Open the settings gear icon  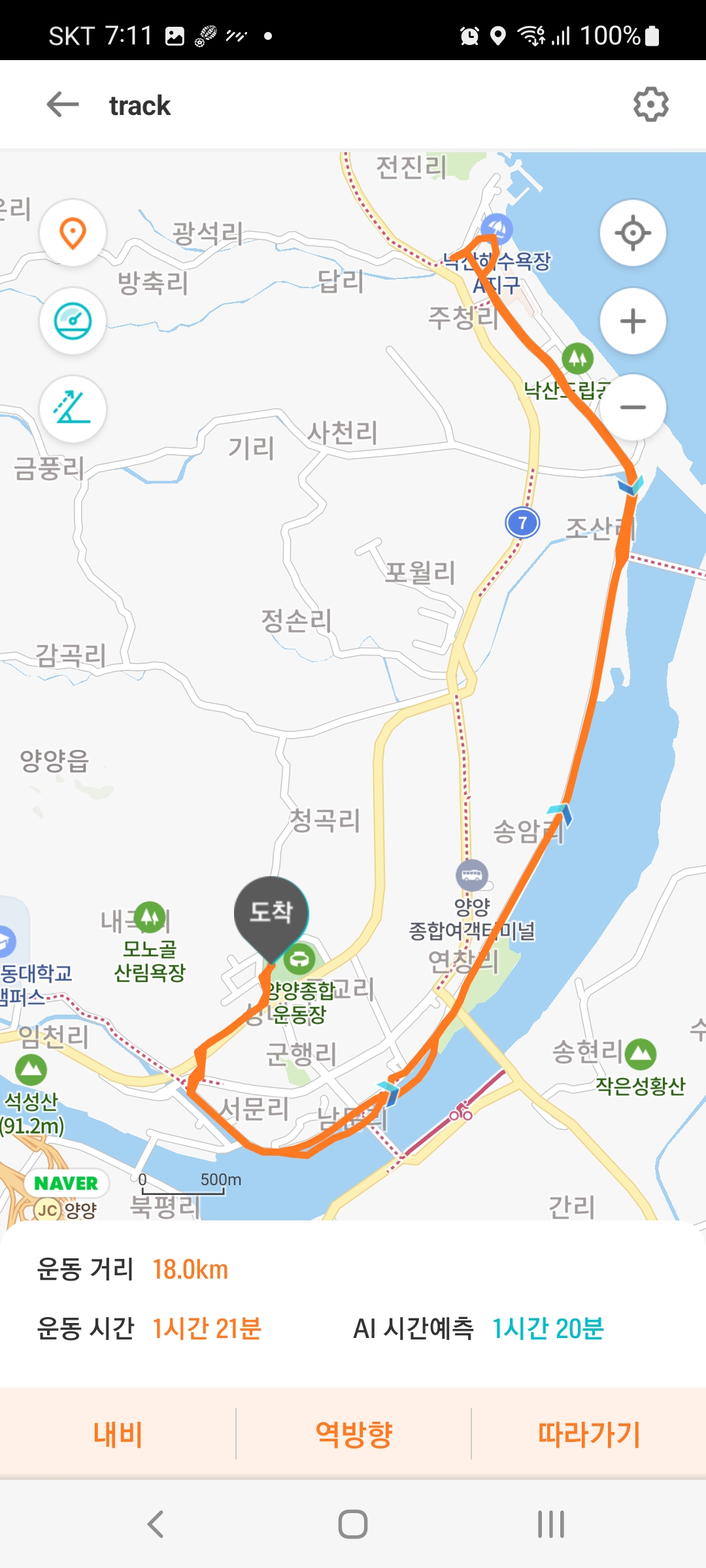coord(651,105)
